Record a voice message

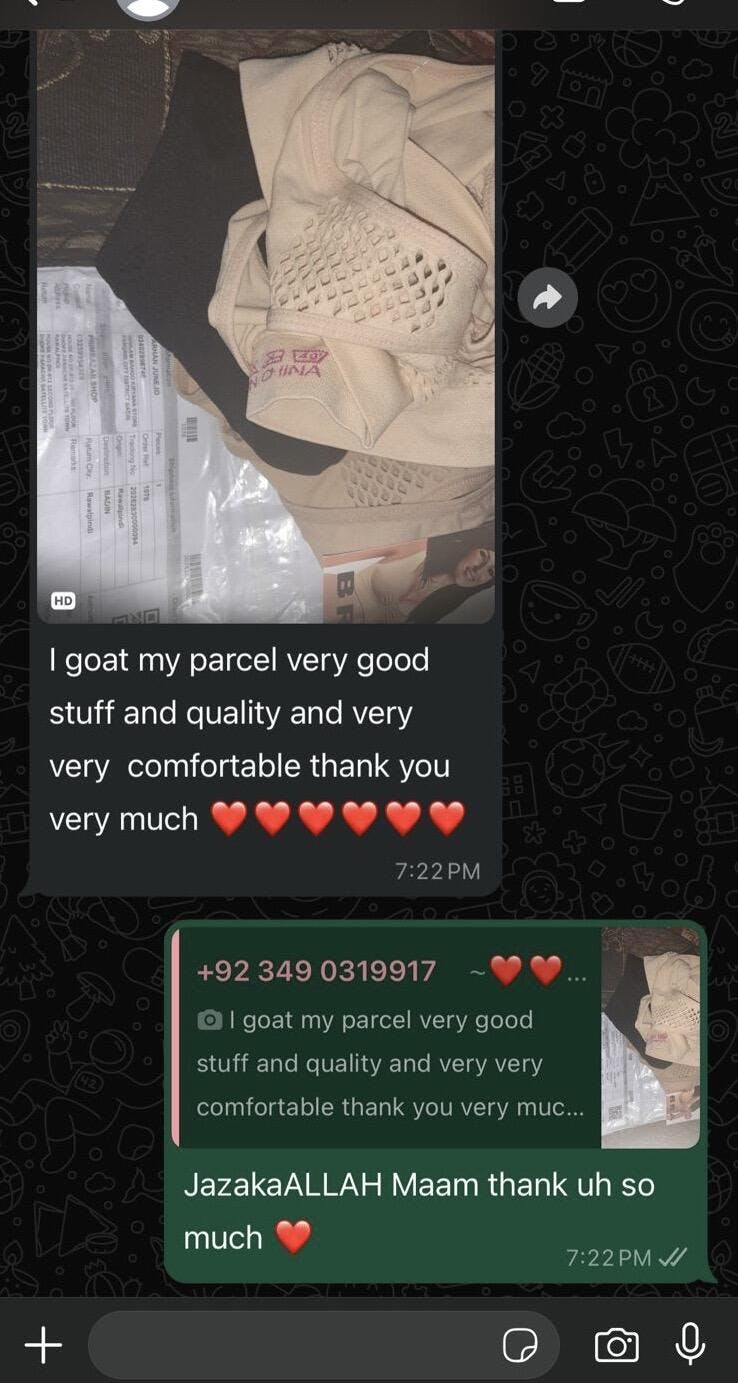690,1345
